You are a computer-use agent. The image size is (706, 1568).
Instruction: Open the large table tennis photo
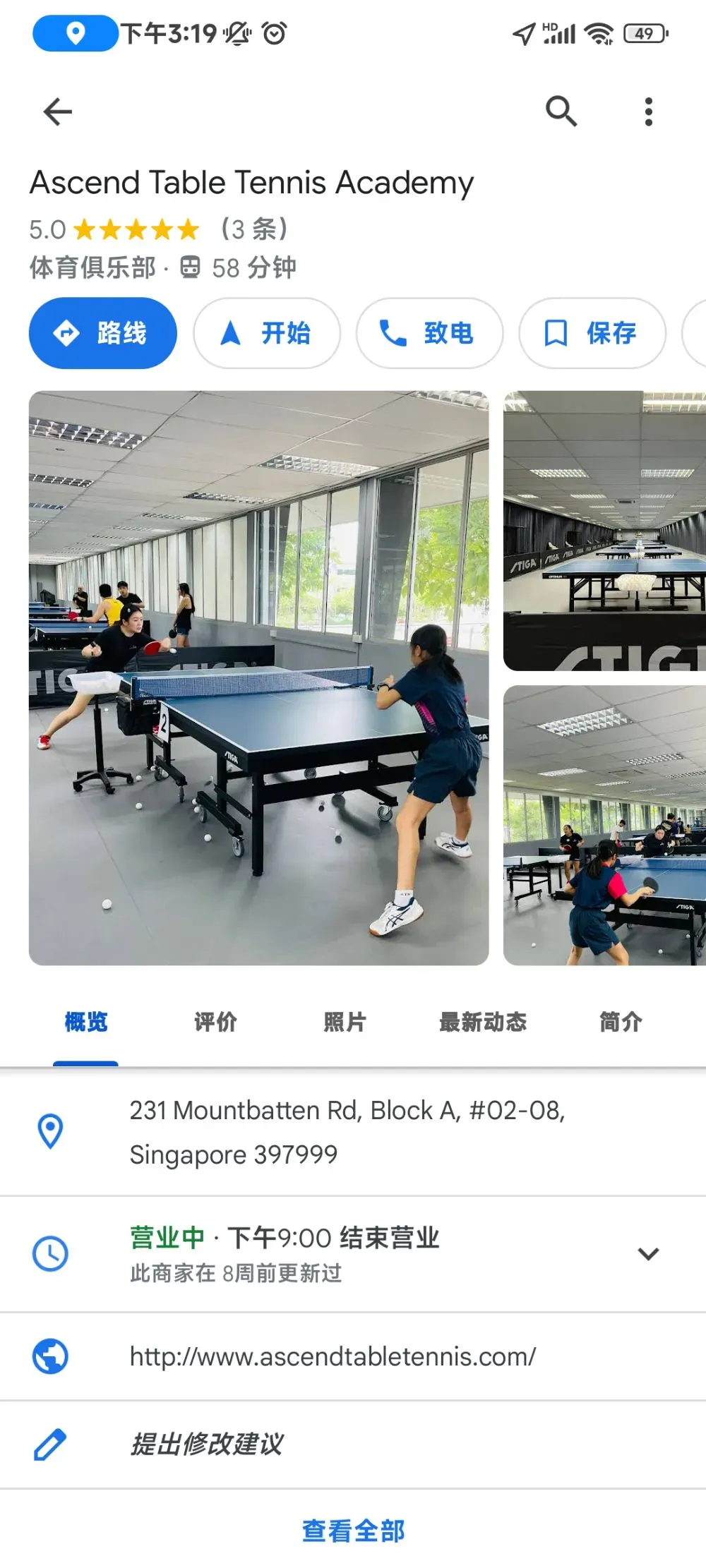click(x=258, y=678)
